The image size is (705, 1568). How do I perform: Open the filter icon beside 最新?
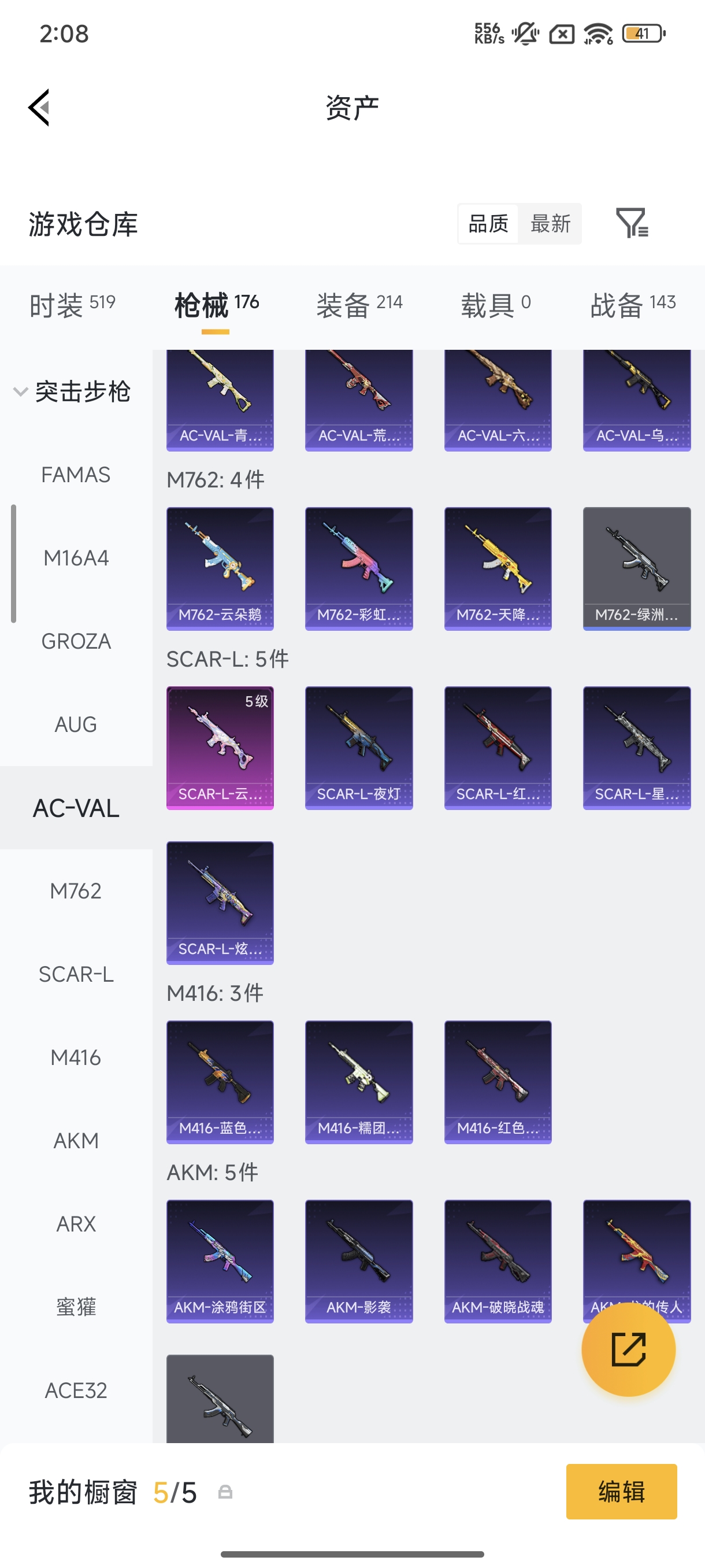pyautogui.click(x=632, y=223)
